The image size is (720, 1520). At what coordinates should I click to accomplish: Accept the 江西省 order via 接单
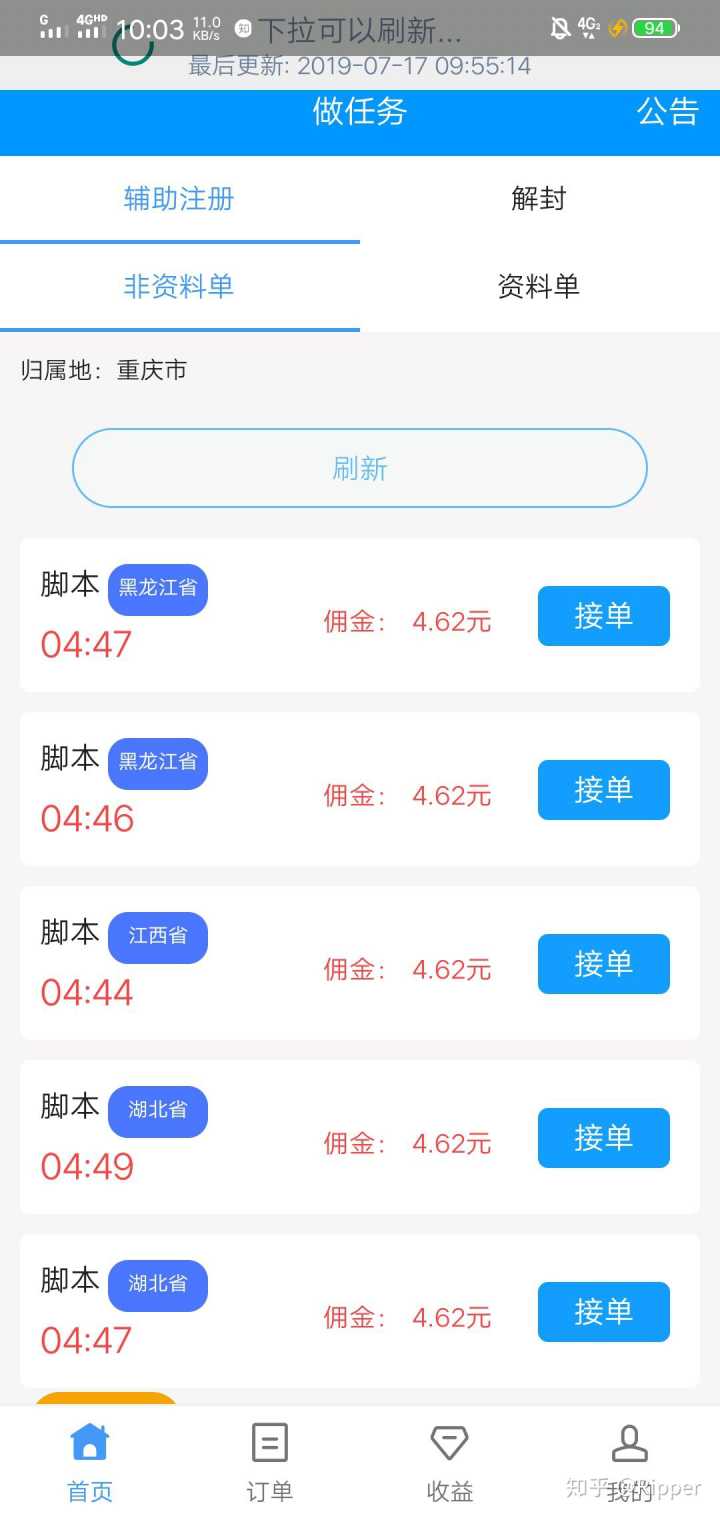pos(603,964)
